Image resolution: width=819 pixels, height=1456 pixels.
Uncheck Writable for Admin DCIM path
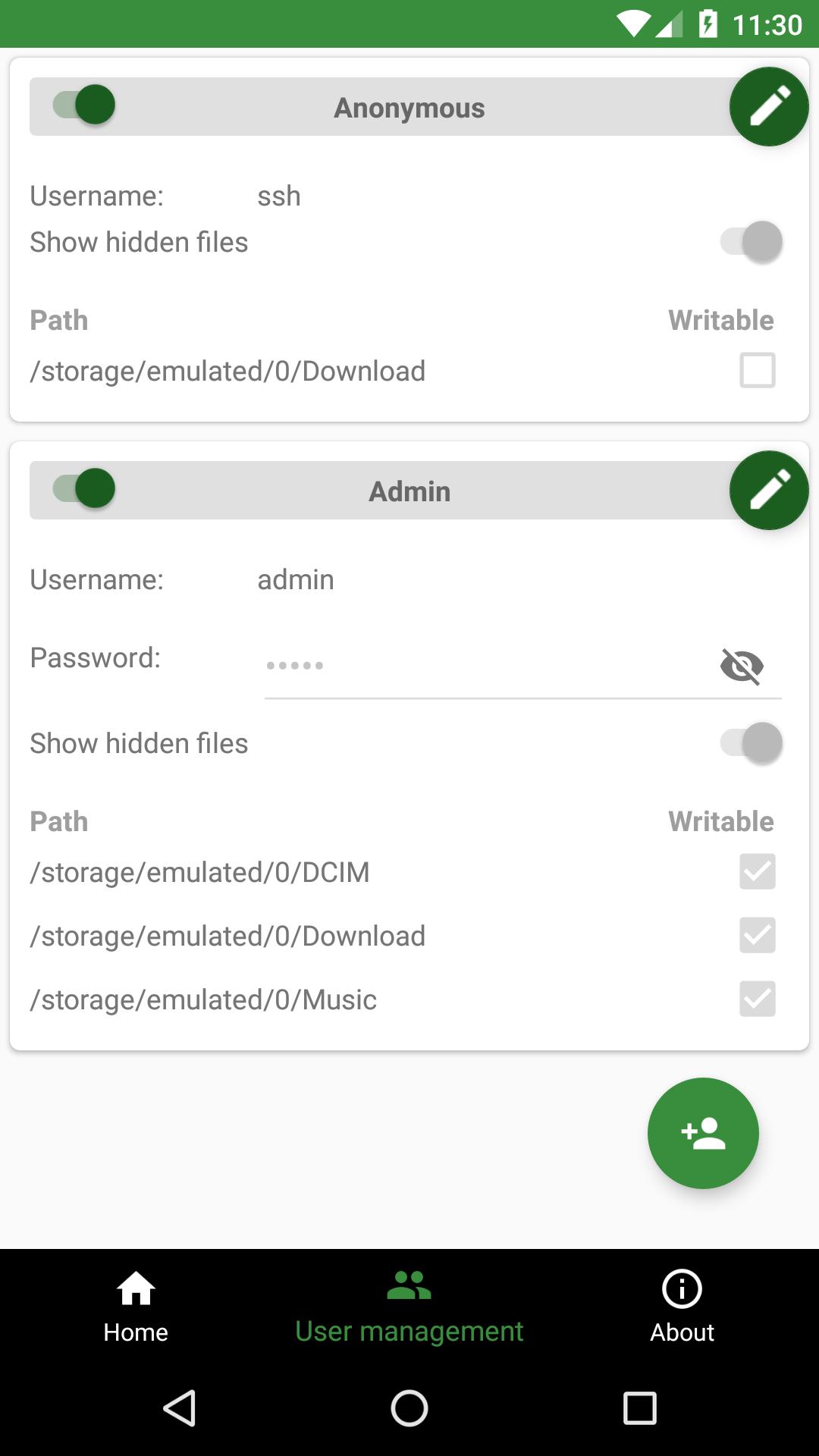758,871
